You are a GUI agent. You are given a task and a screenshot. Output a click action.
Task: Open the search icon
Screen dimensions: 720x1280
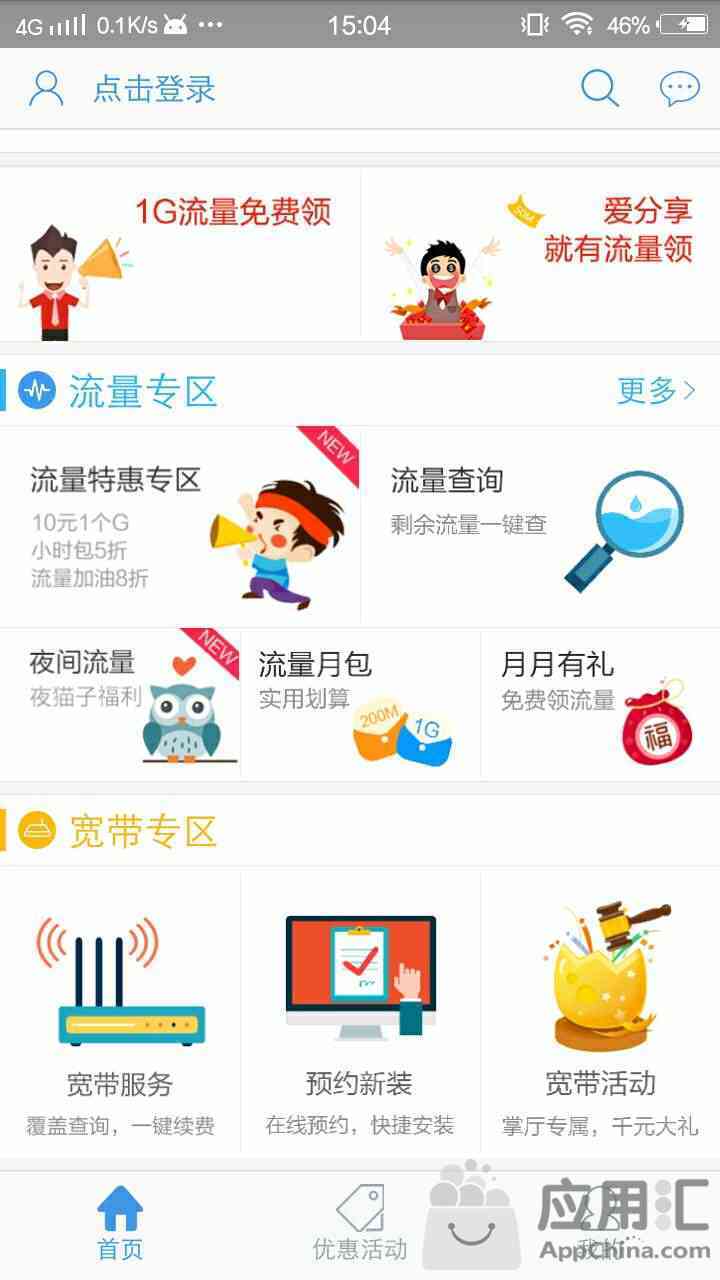pyautogui.click(x=599, y=89)
